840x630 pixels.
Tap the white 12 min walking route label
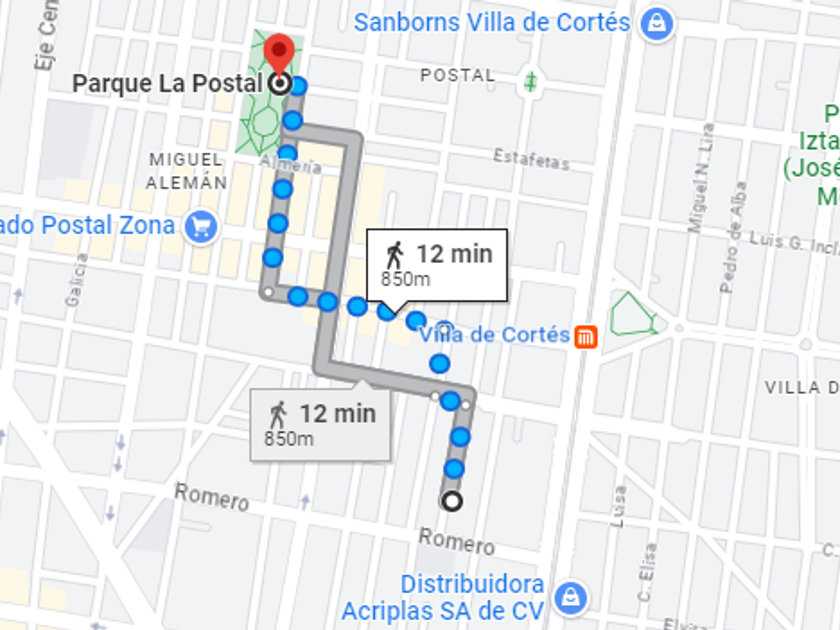pyautogui.click(x=437, y=265)
